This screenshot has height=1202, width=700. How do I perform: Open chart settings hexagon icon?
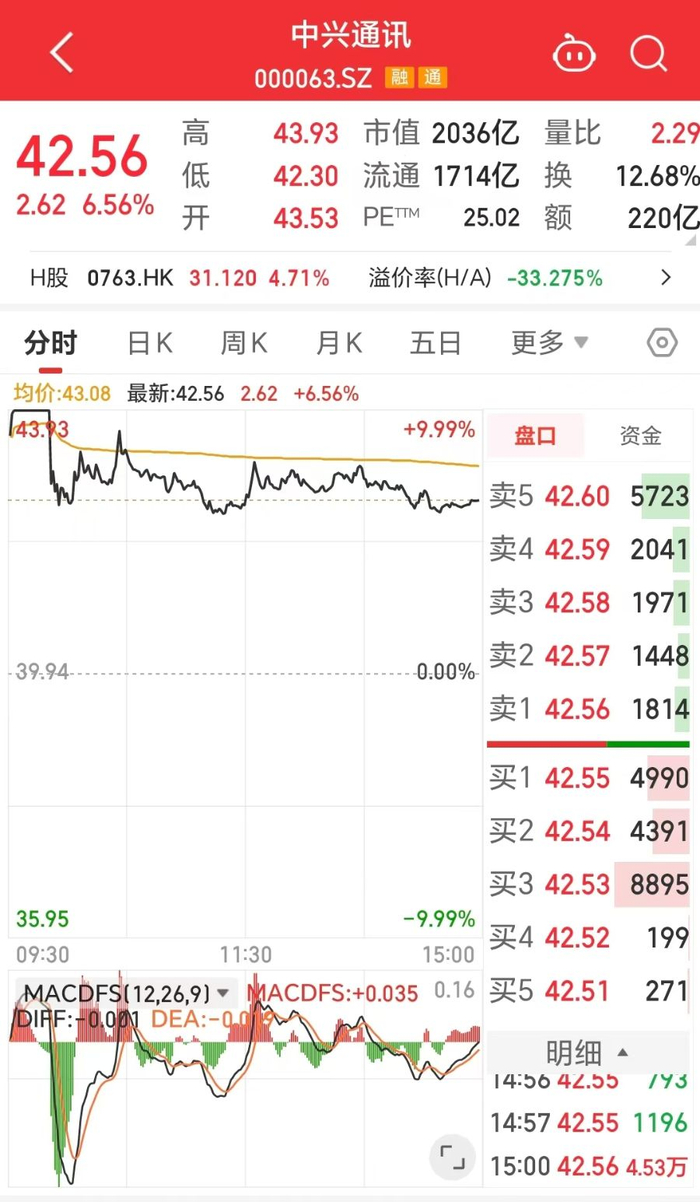[x=662, y=344]
